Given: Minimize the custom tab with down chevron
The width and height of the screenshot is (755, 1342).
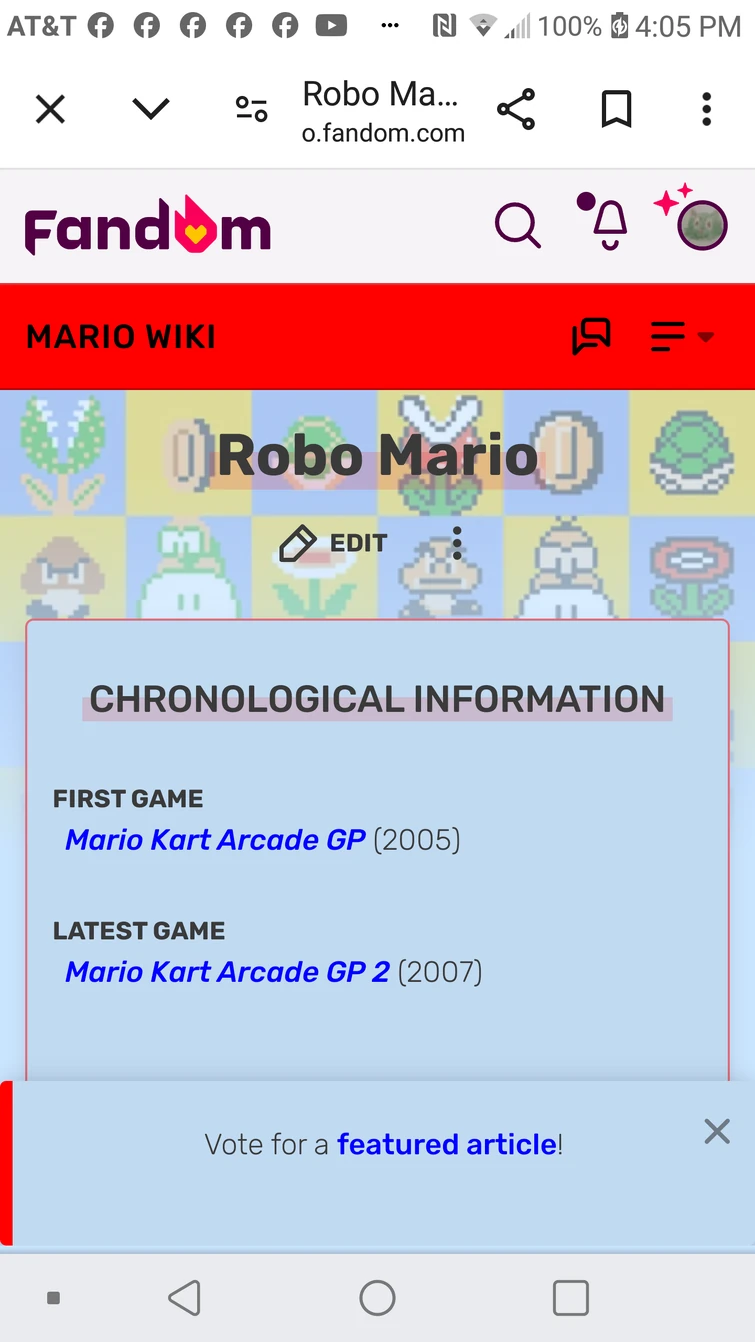Looking at the screenshot, I should tap(151, 108).
